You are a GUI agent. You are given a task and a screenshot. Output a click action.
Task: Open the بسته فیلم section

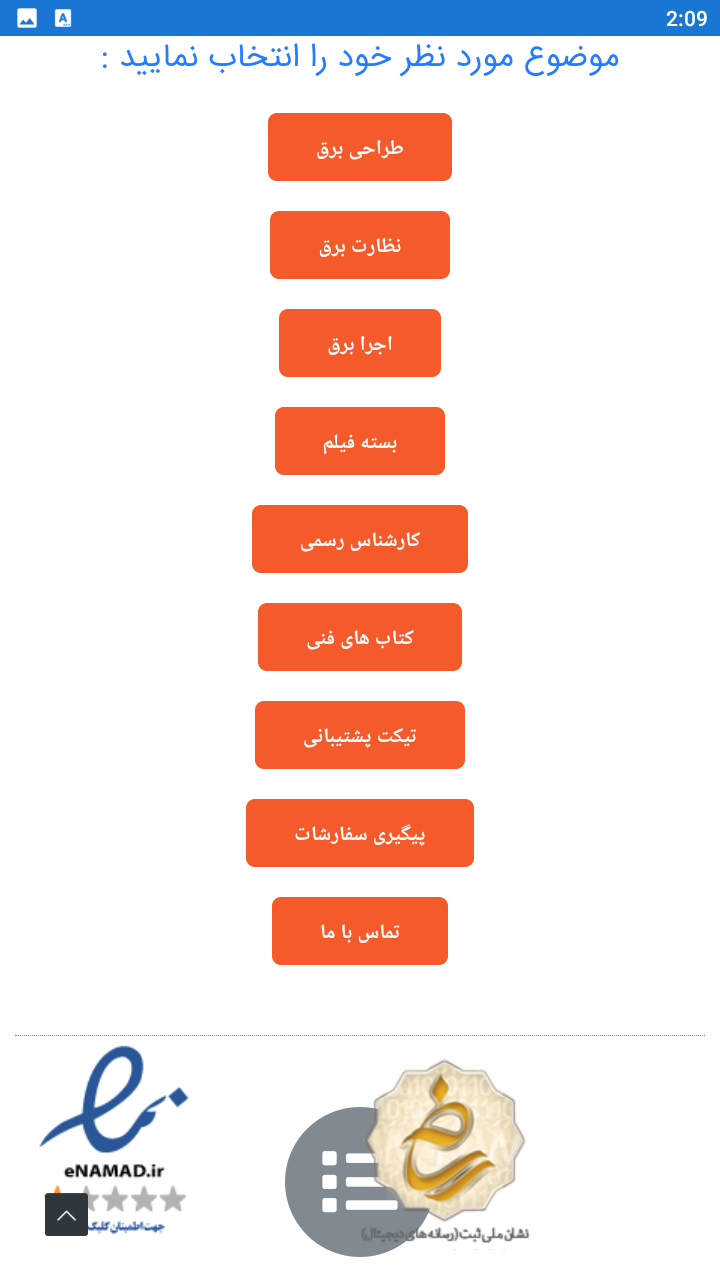360,442
